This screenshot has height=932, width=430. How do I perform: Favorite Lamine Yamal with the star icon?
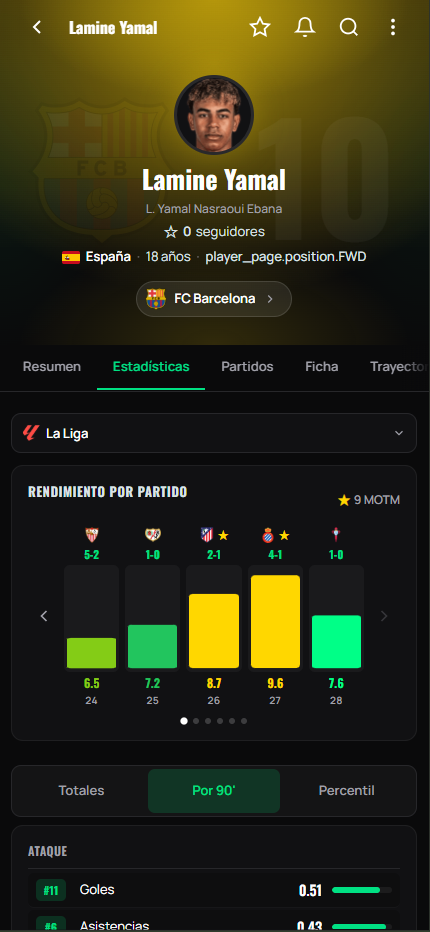pyautogui.click(x=260, y=27)
